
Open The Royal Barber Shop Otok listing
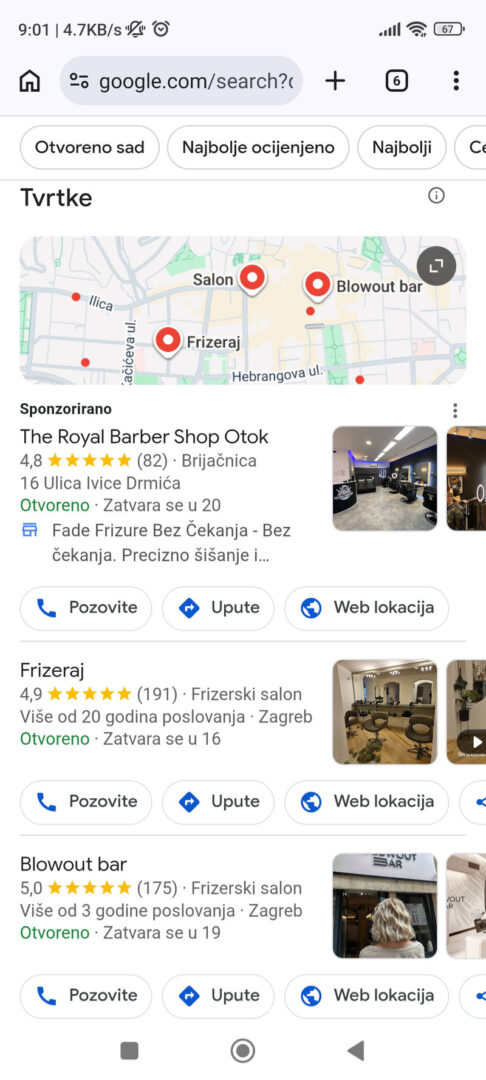144,437
